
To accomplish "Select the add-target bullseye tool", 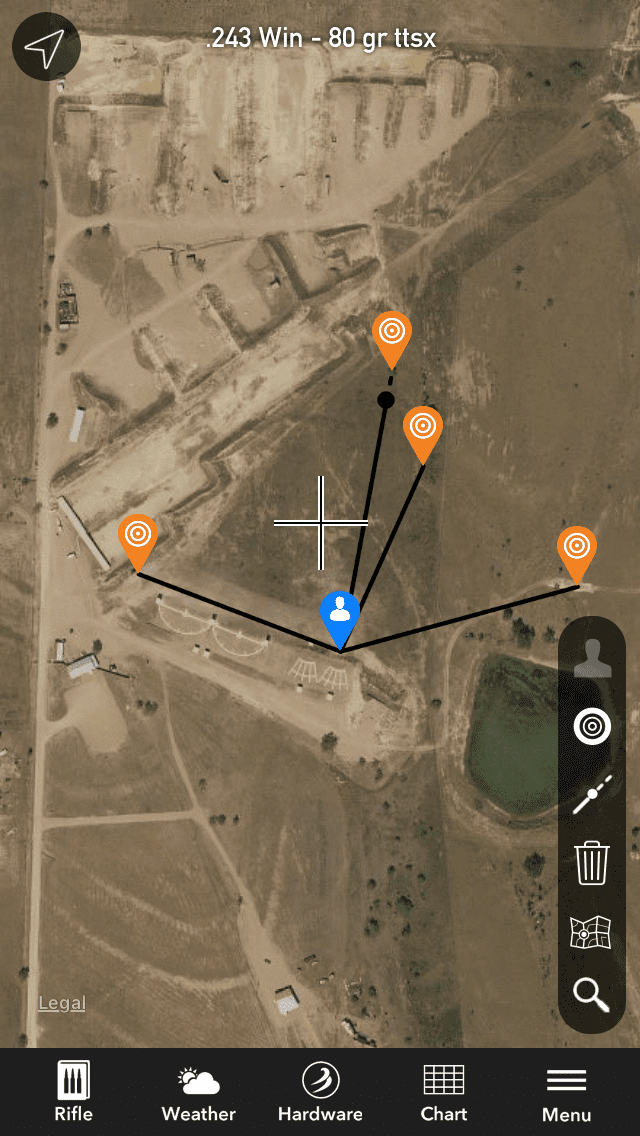I will pyautogui.click(x=592, y=726).
